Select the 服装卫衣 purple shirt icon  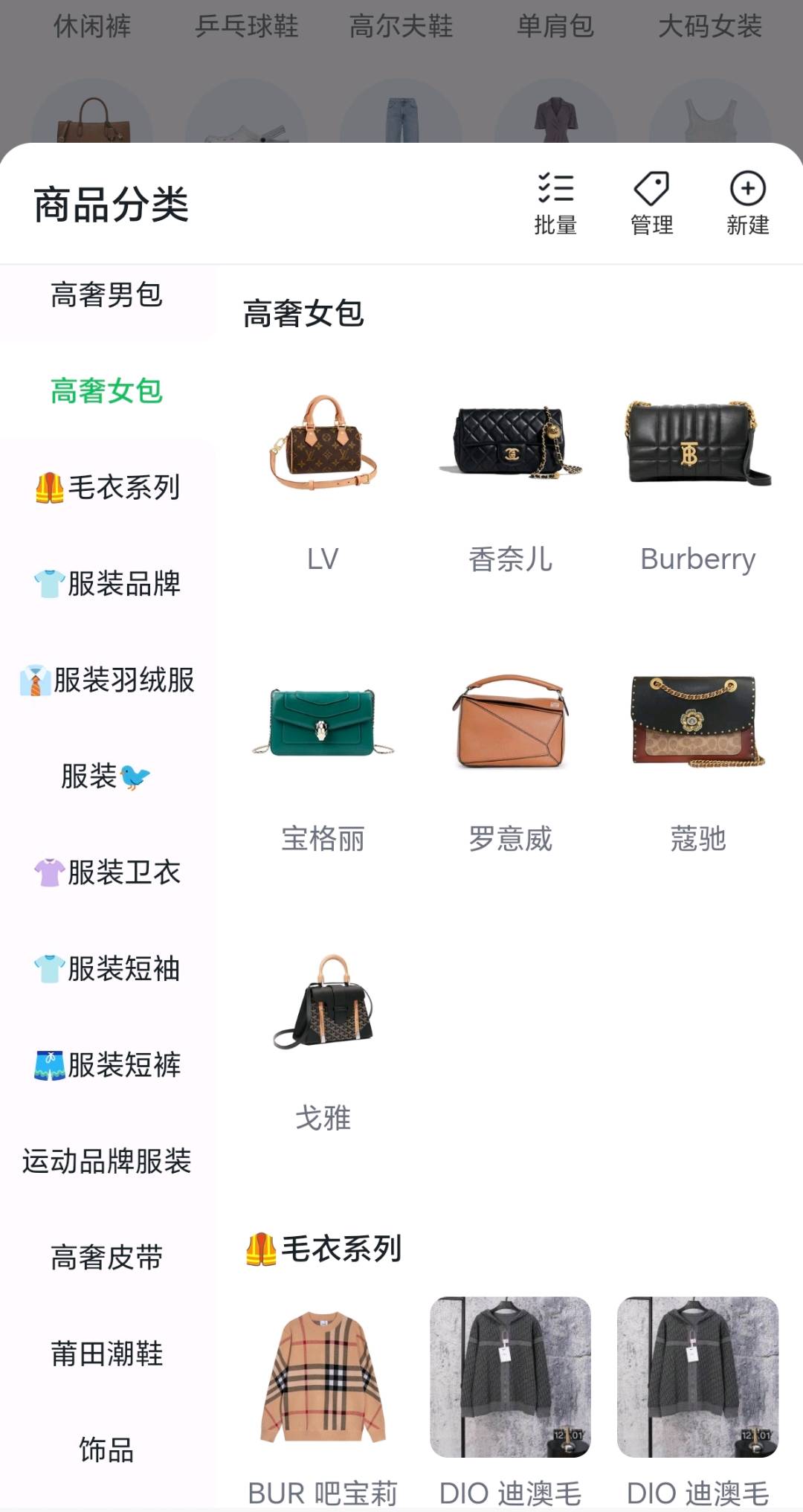click(109, 873)
